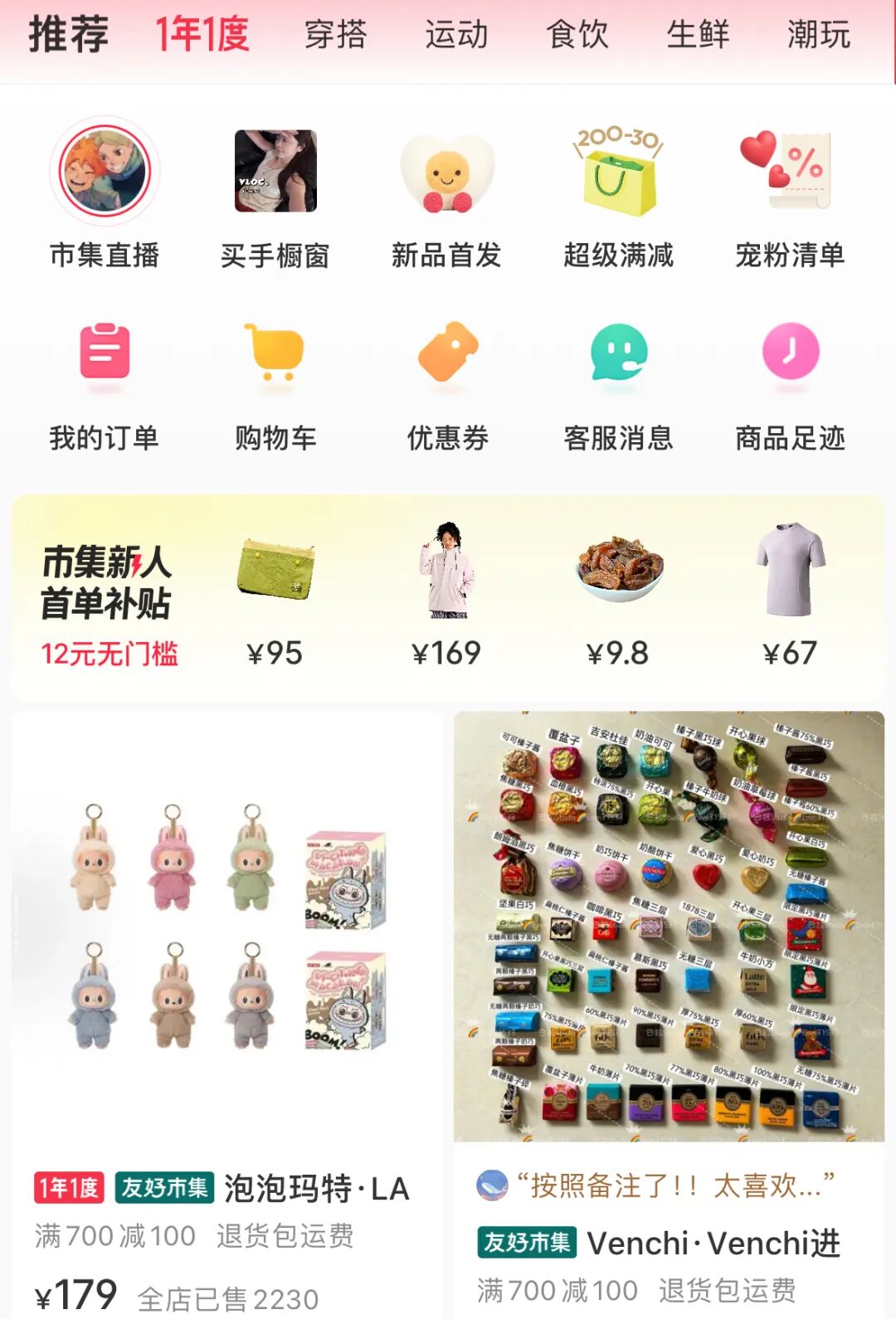The height and width of the screenshot is (1319, 896).
Task: Open 市集直播 live stream
Action: point(105,196)
